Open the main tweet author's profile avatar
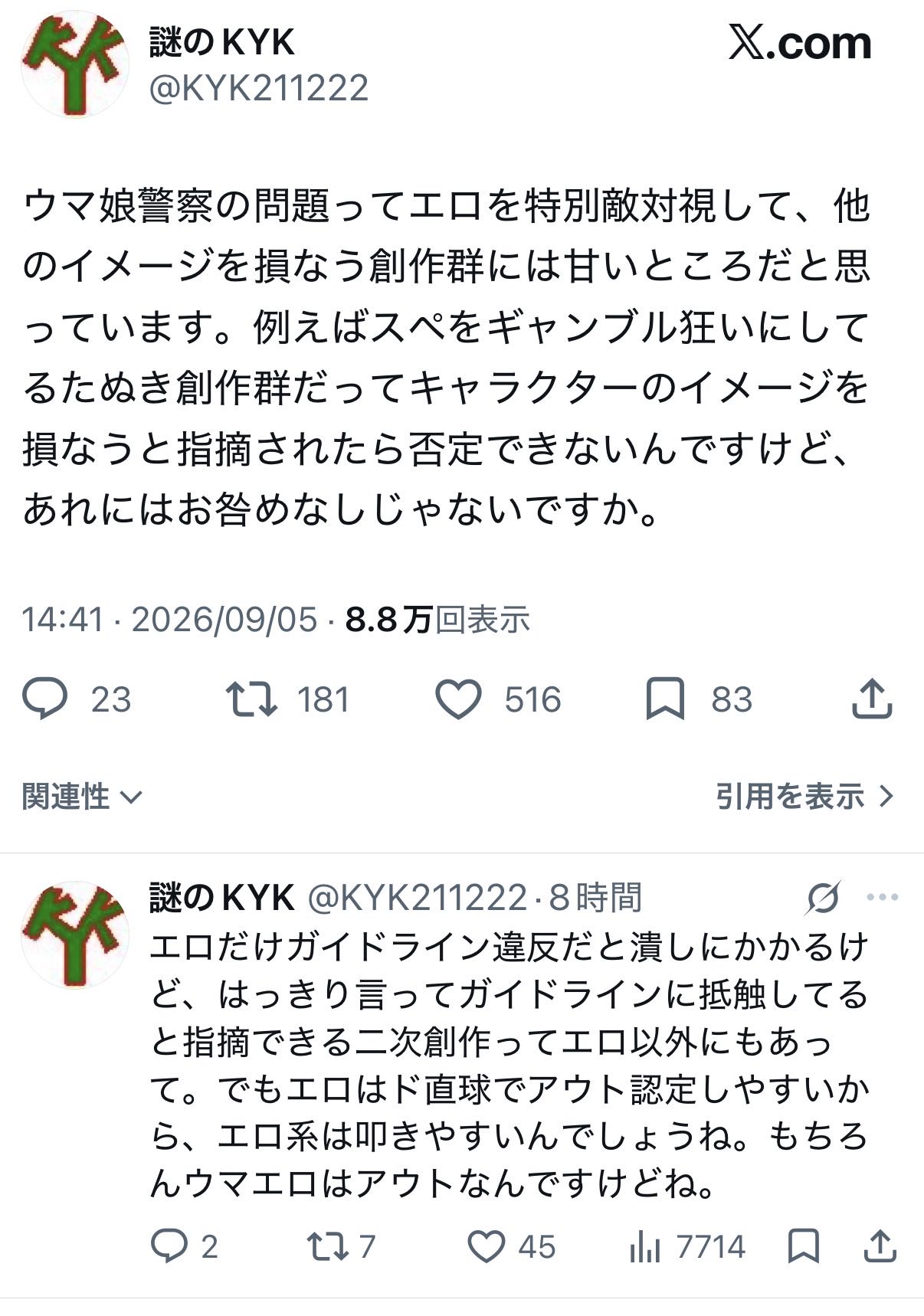The image size is (924, 1316). pyautogui.click(x=74, y=64)
